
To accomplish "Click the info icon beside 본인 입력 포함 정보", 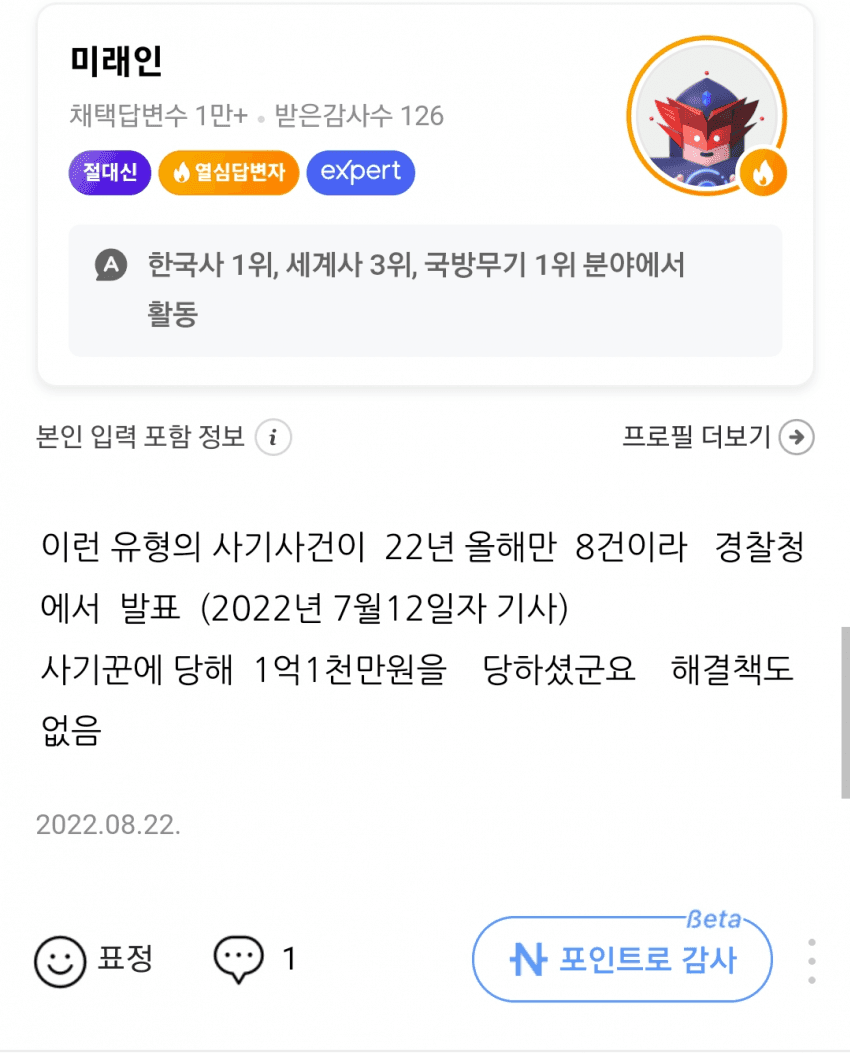I will point(271,437).
